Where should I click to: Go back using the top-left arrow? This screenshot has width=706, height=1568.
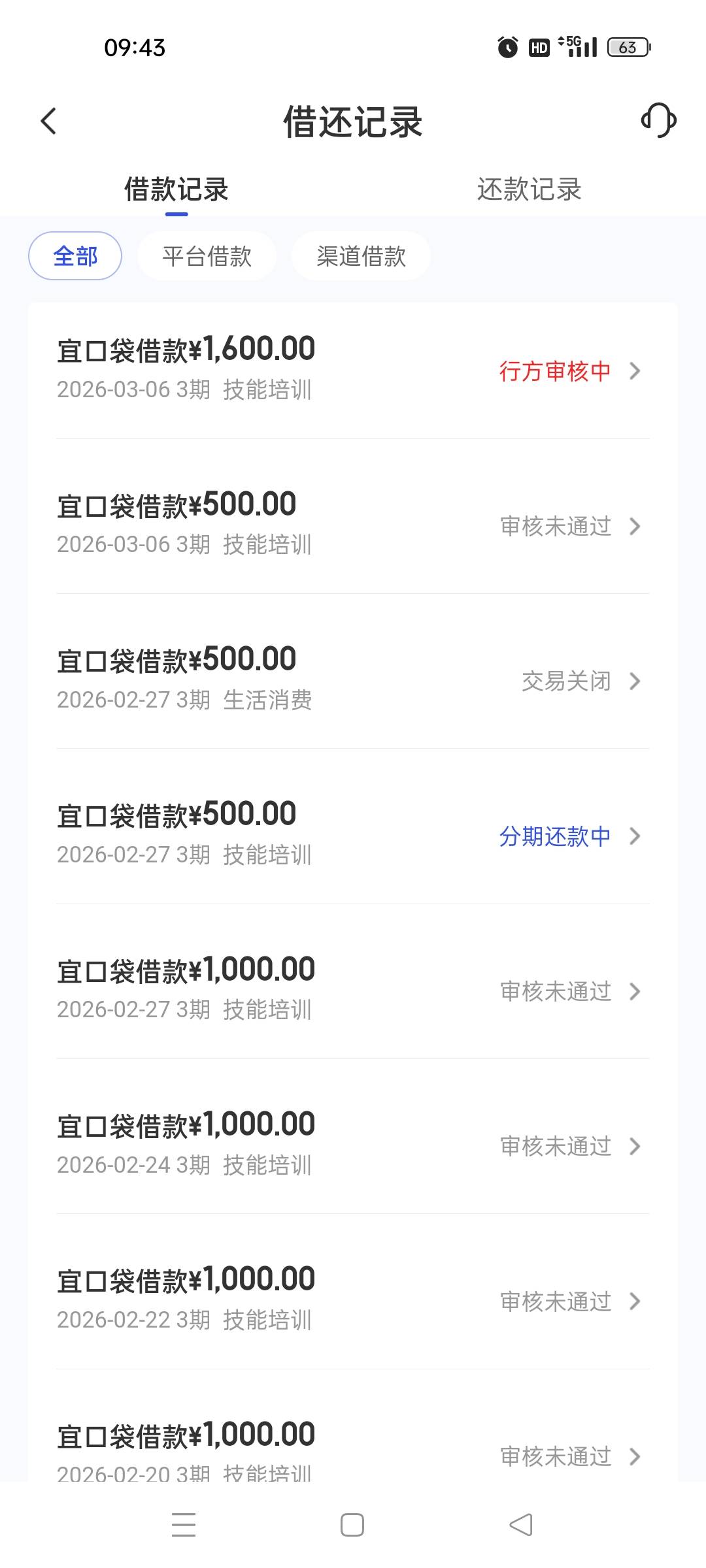tap(48, 121)
